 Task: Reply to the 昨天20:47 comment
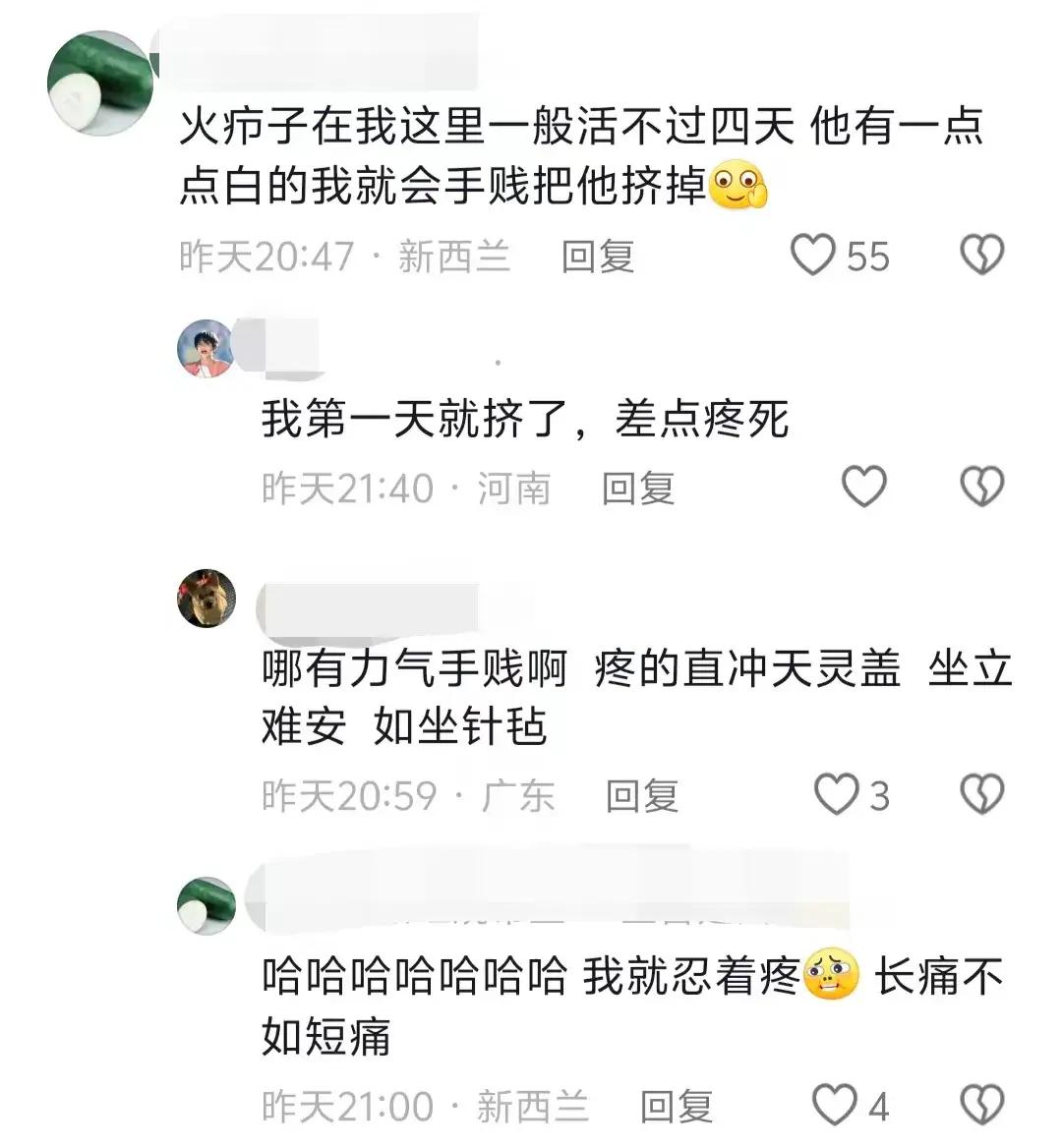(x=598, y=257)
